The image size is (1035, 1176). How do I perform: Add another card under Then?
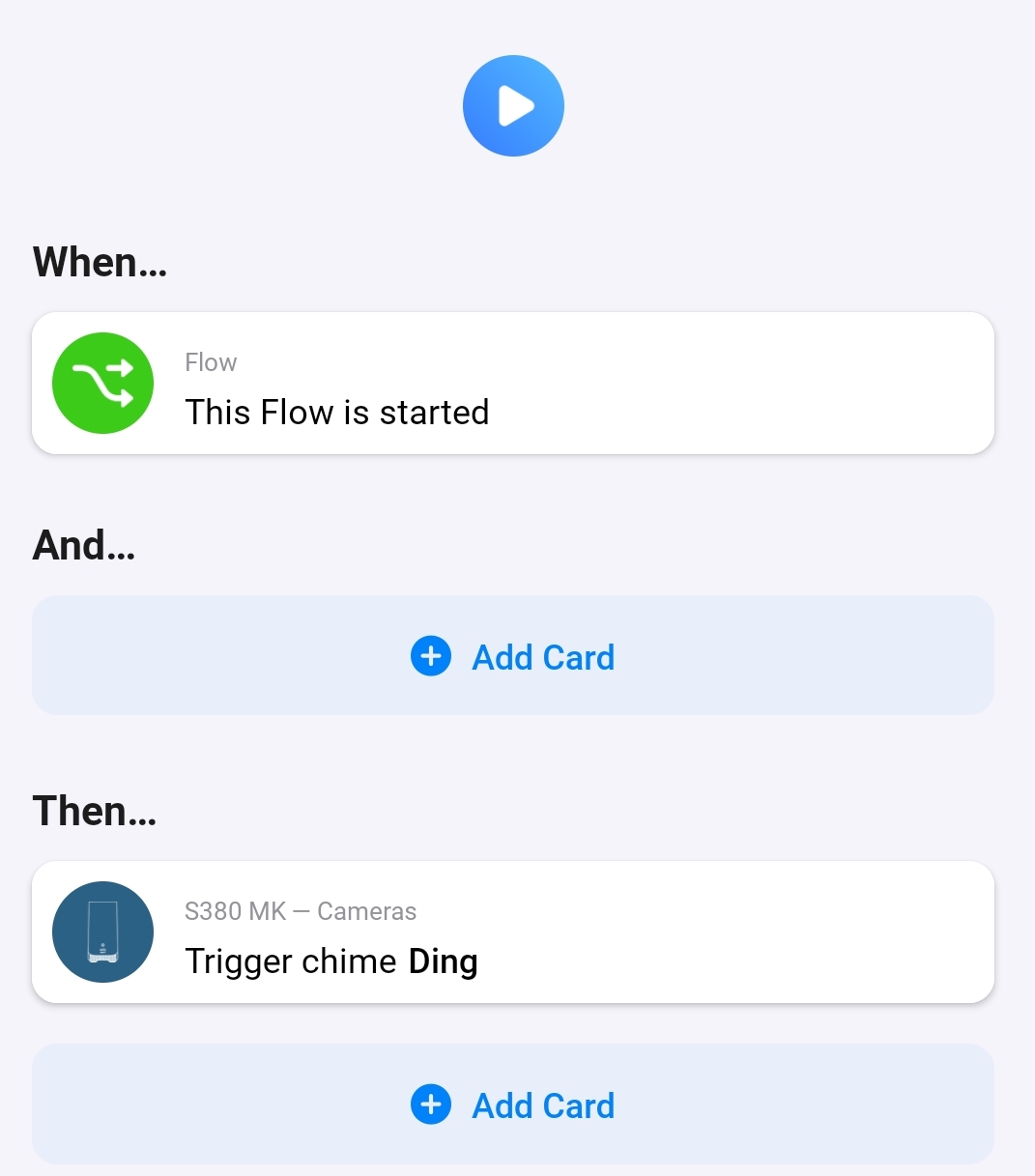tap(513, 1104)
